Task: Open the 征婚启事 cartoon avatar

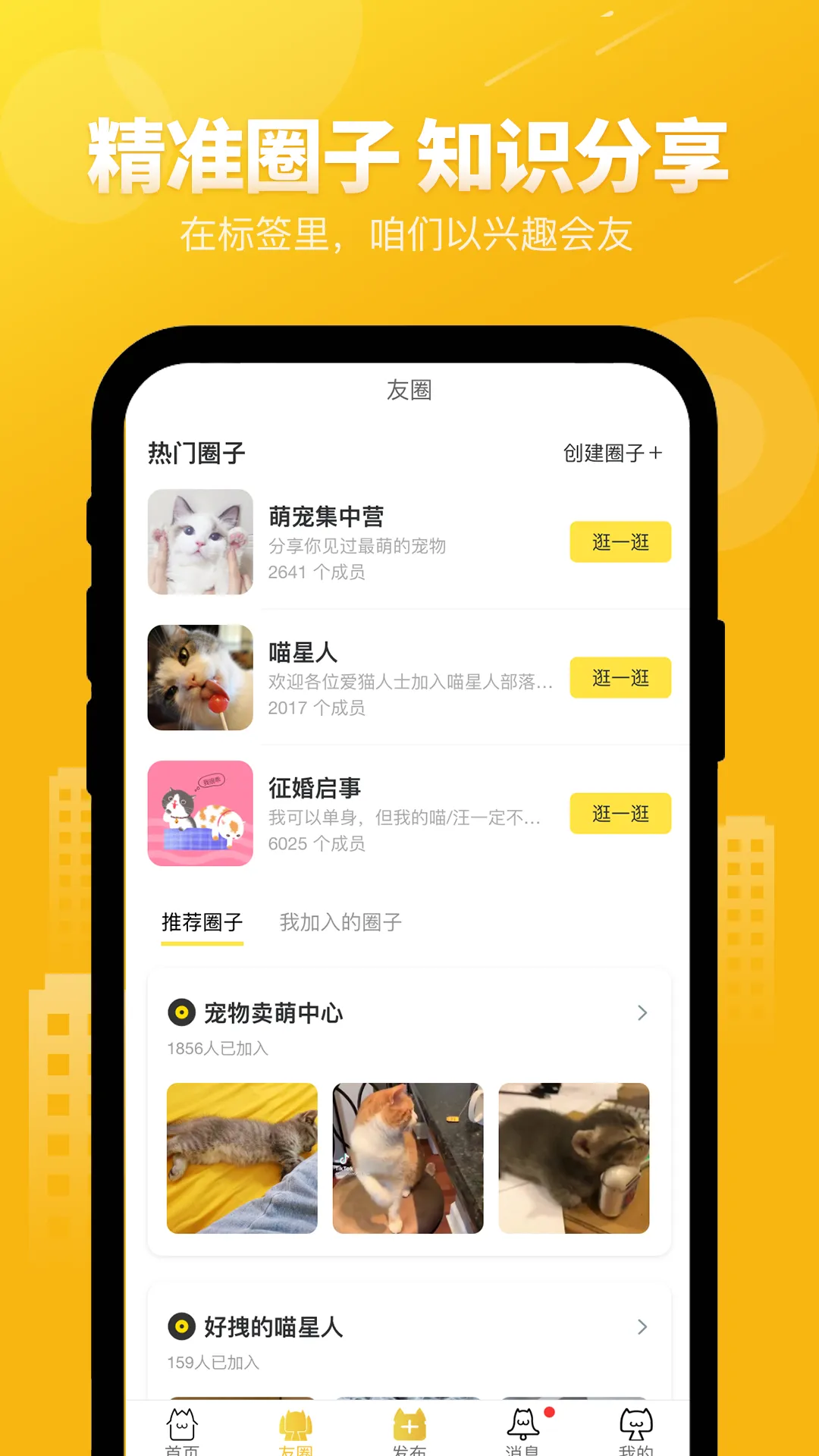Action: tap(200, 812)
